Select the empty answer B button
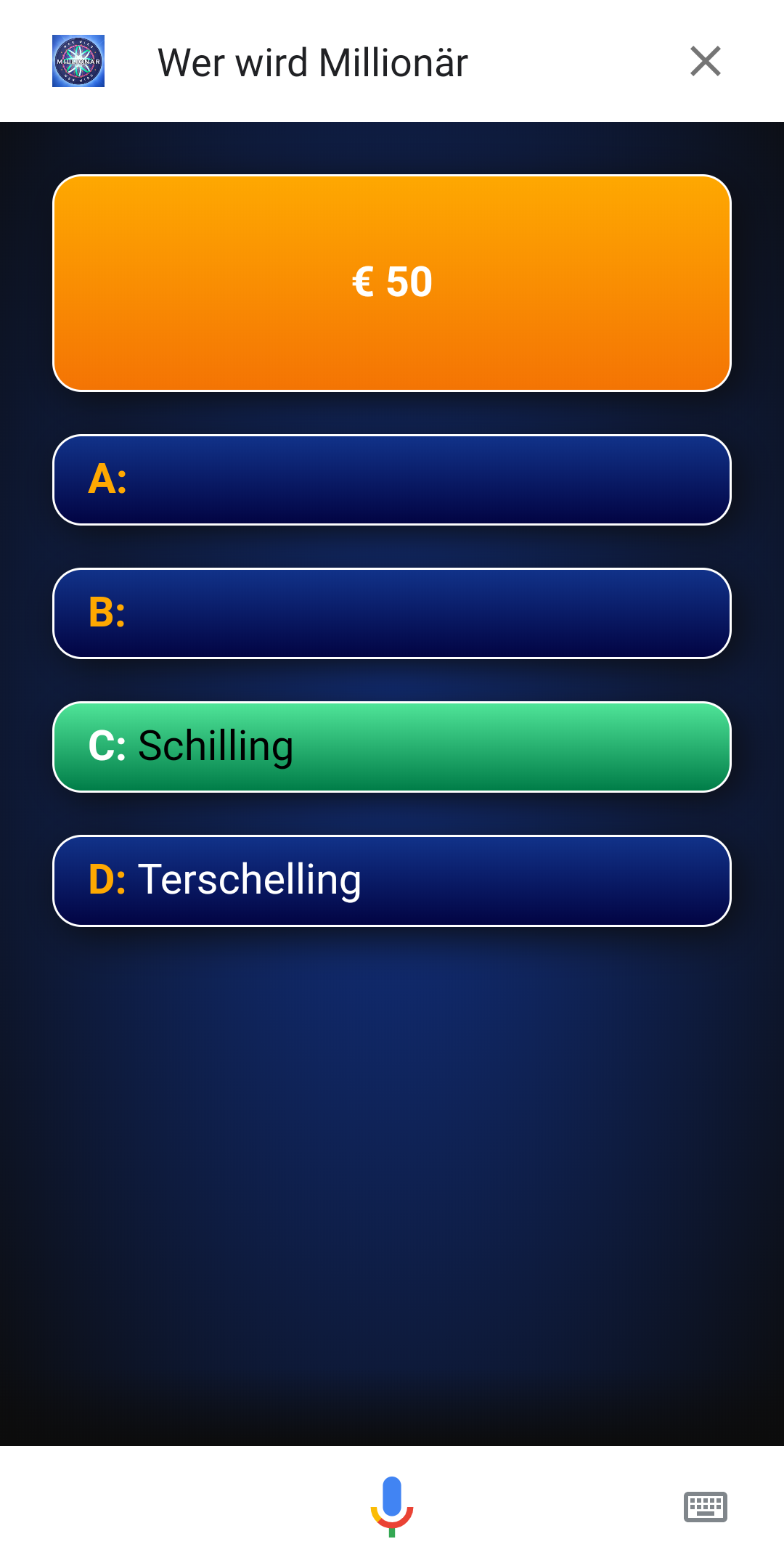 coord(392,613)
